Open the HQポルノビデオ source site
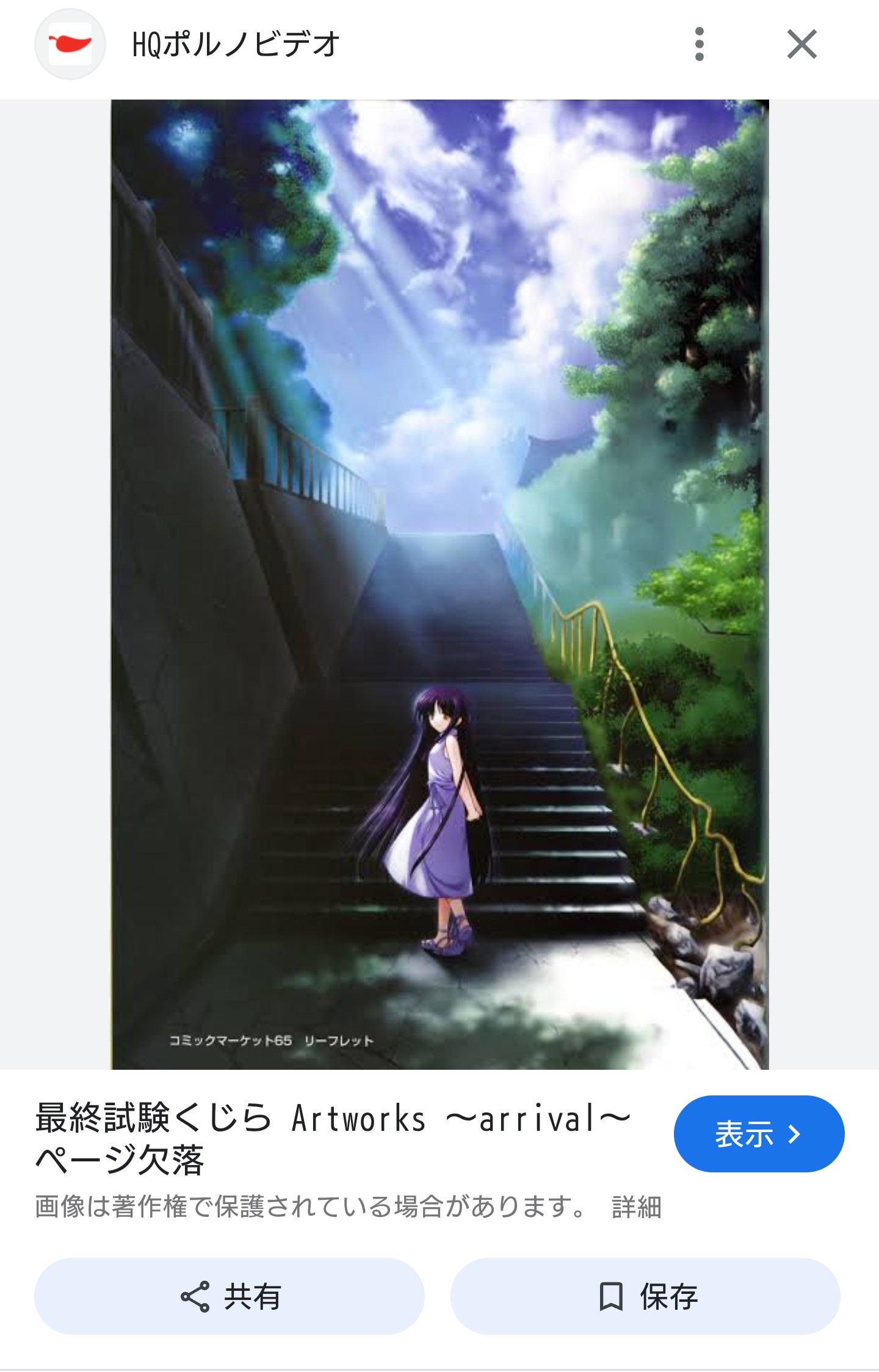879x1372 pixels. pyautogui.click(x=235, y=44)
